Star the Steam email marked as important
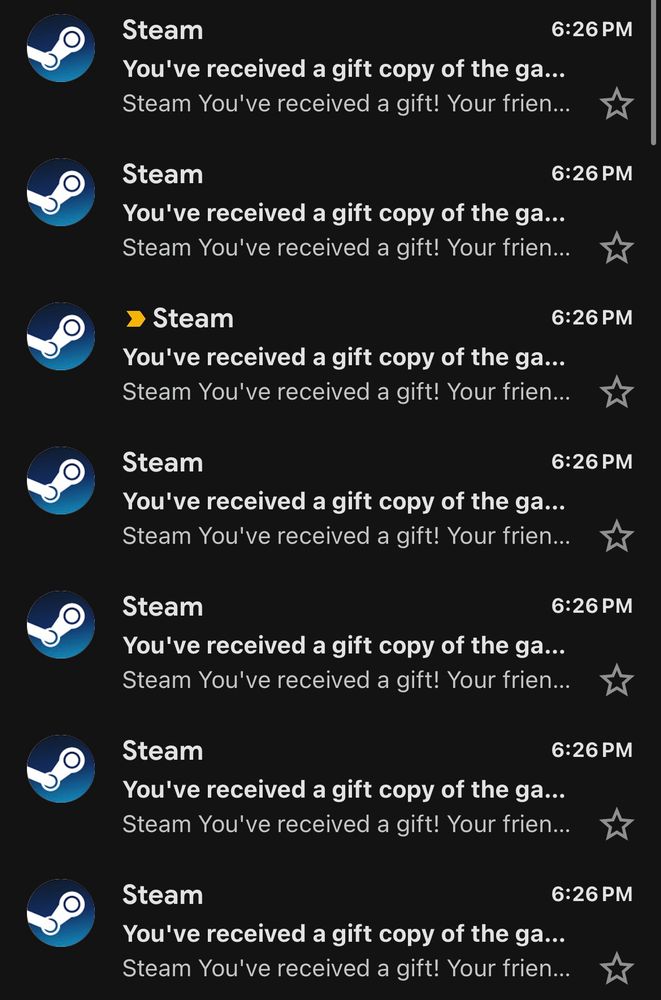This screenshot has height=1000, width=661. [x=616, y=392]
